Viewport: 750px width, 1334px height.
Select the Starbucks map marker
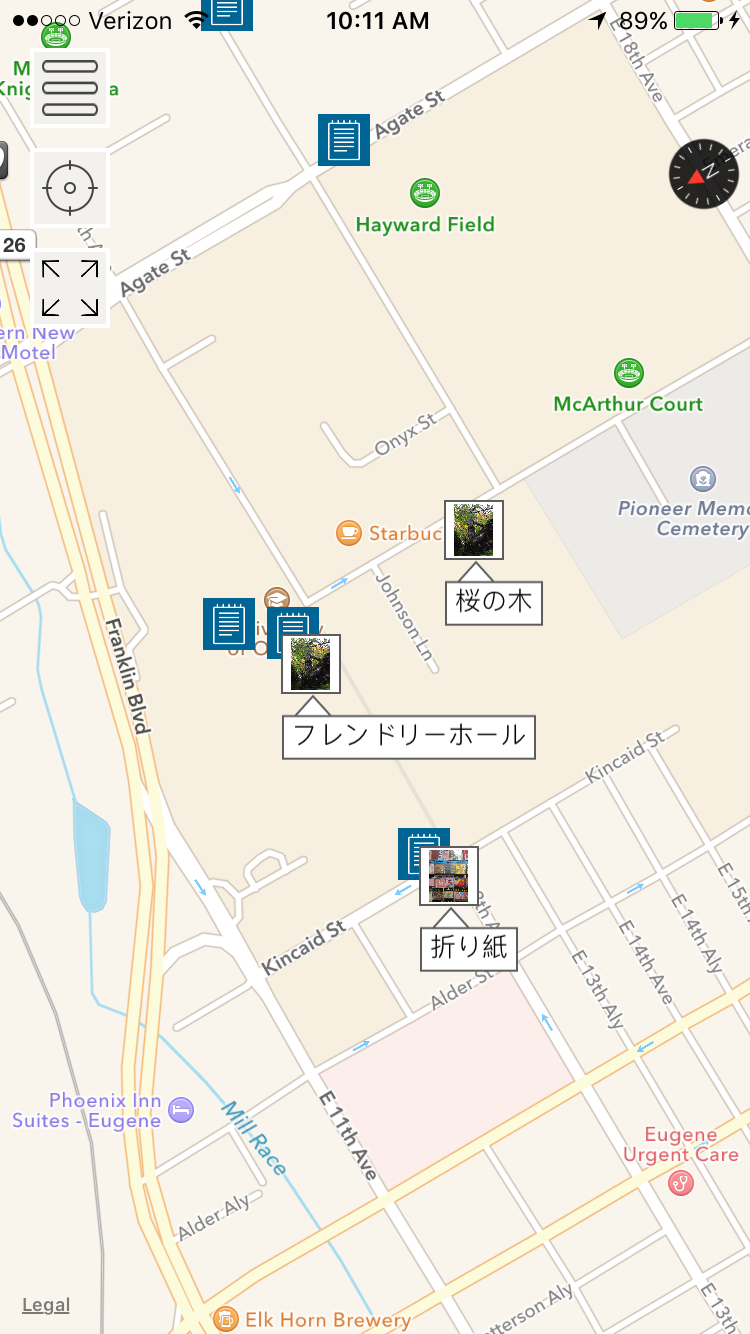(x=348, y=533)
